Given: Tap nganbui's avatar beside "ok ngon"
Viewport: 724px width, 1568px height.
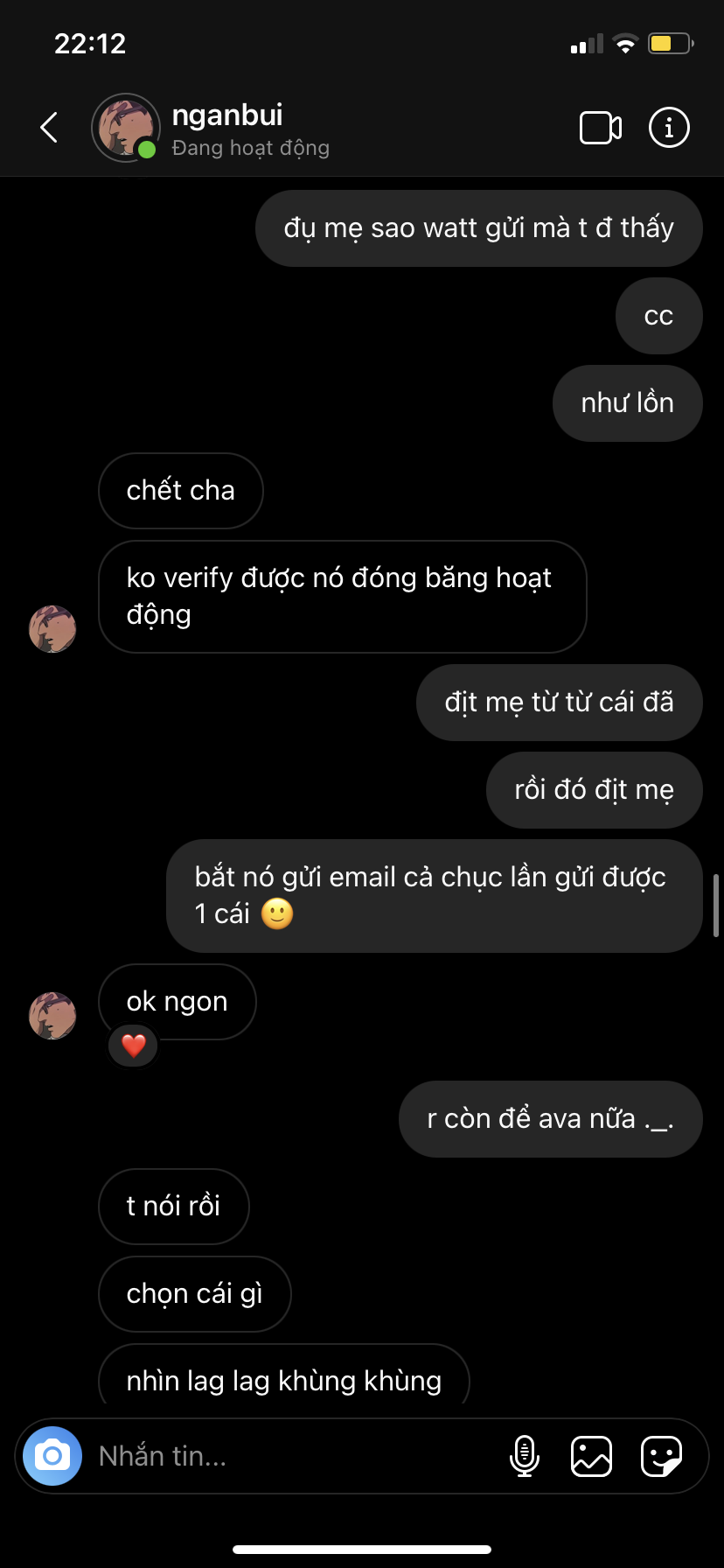Looking at the screenshot, I should pyautogui.click(x=52, y=1015).
